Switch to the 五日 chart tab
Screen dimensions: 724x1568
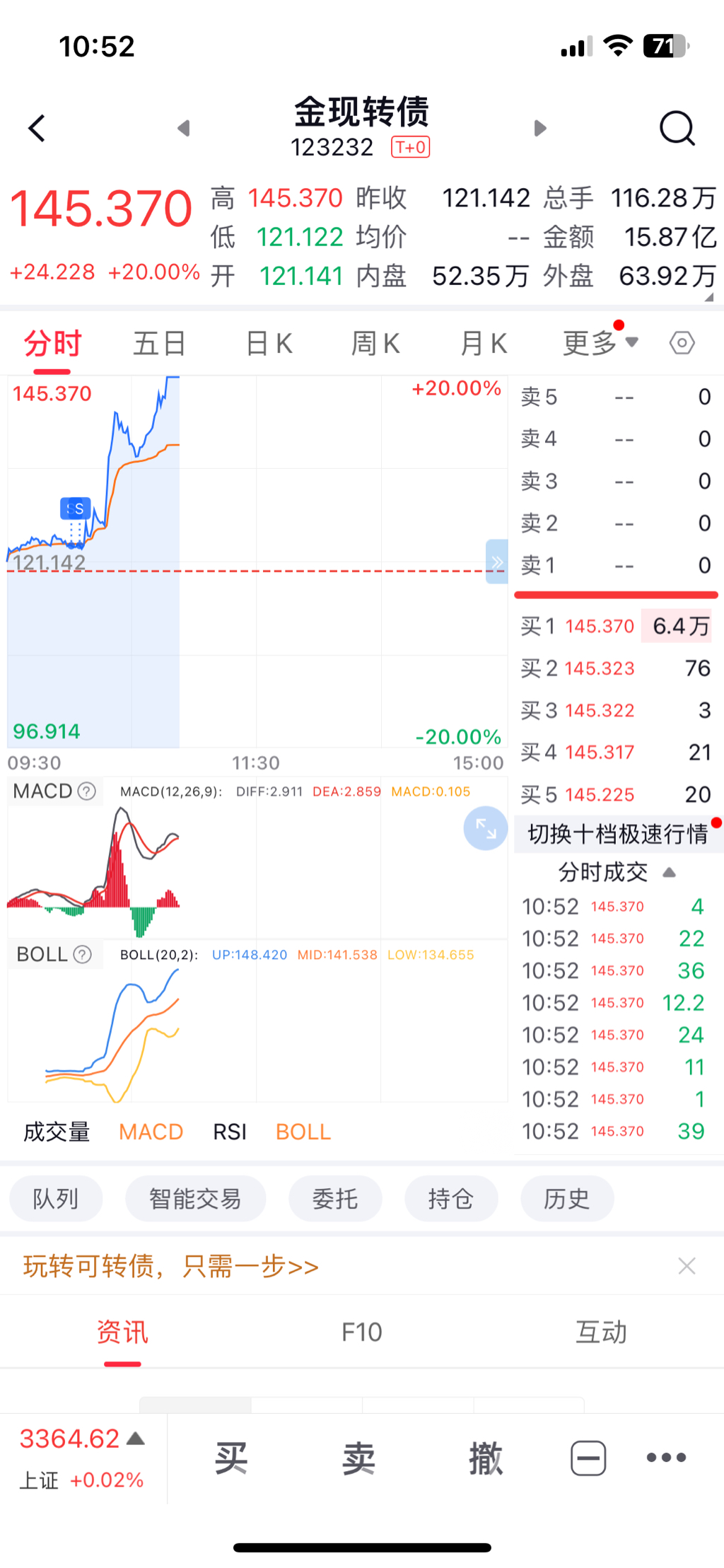click(159, 344)
